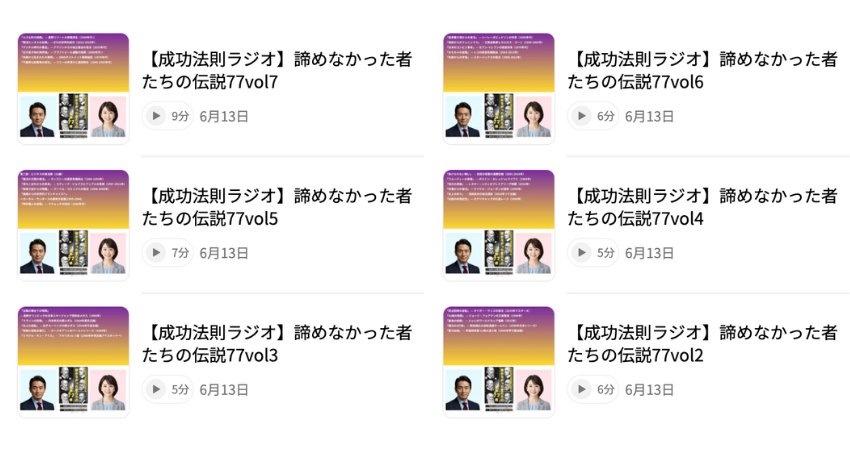Tap the play button for 77vol3
This screenshot has width=850, height=450.
pyautogui.click(x=156, y=389)
